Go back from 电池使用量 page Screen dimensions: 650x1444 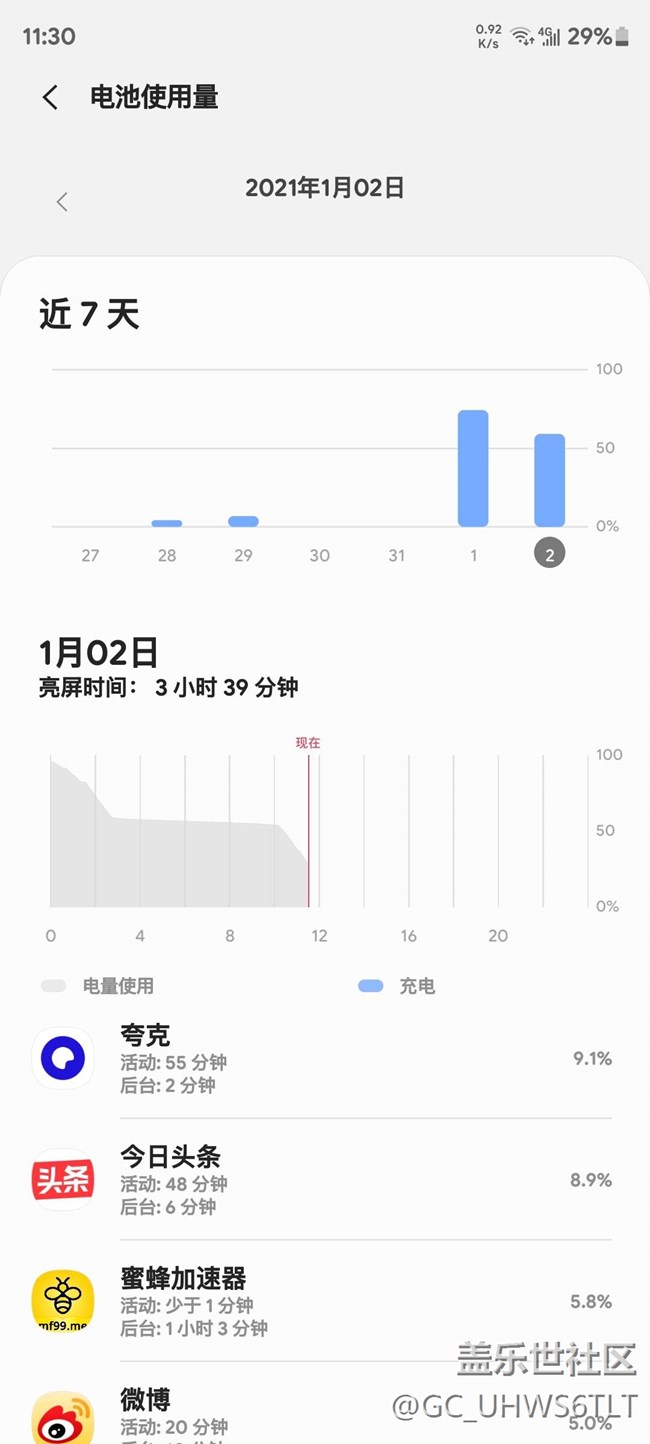coord(50,97)
